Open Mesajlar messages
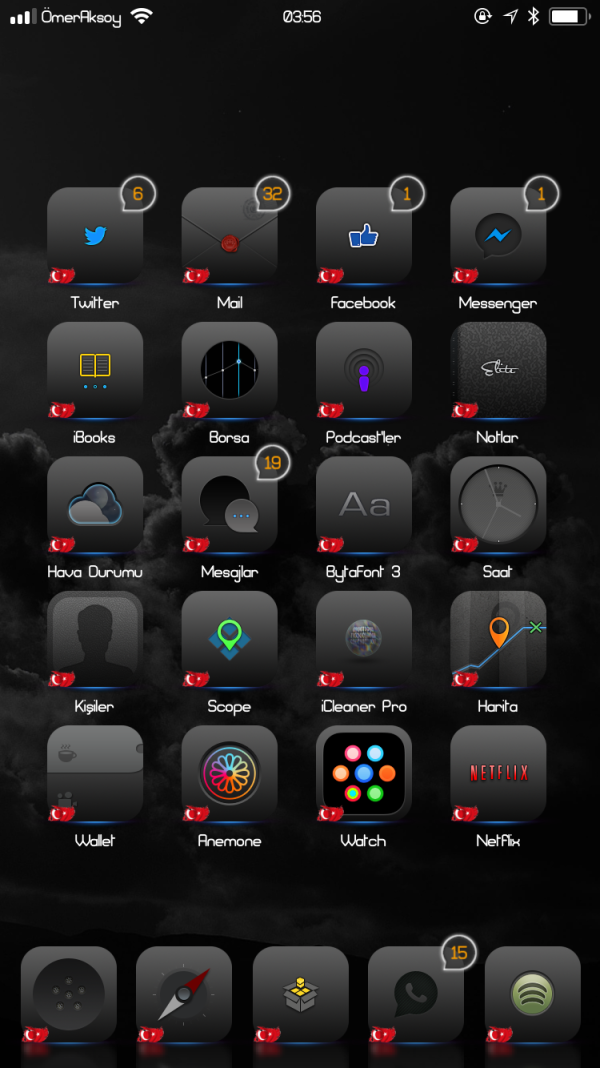This screenshot has width=600, height=1068. pyautogui.click(x=229, y=505)
